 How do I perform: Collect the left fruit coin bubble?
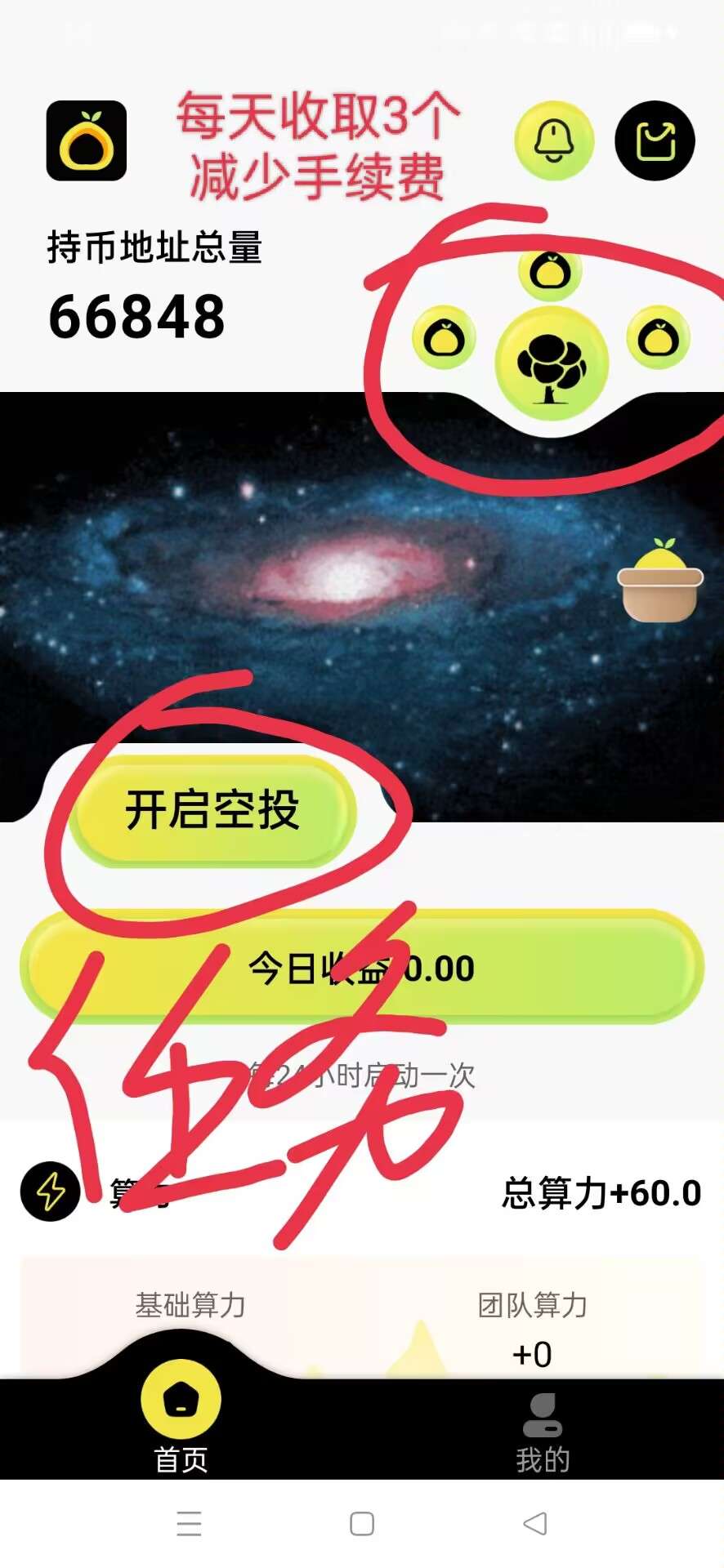point(445,337)
